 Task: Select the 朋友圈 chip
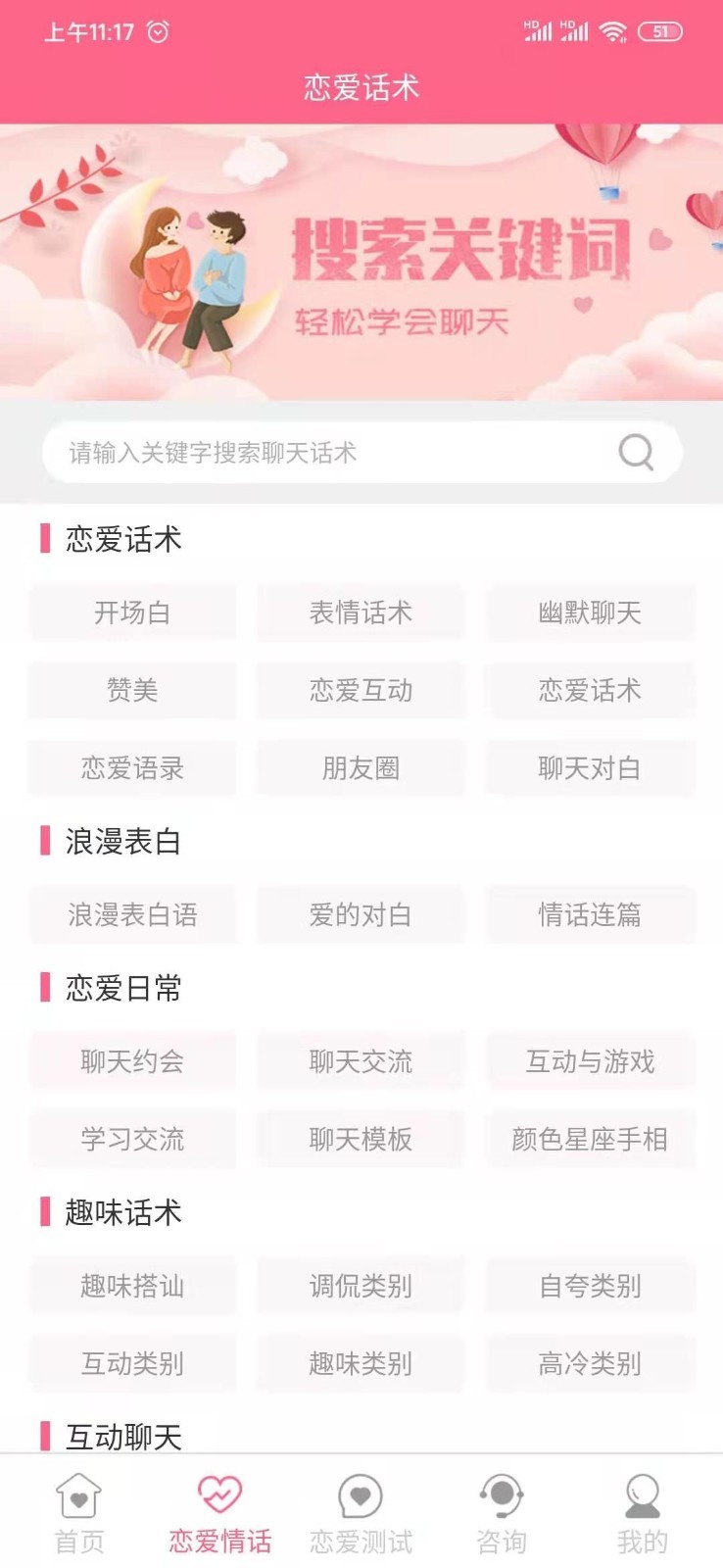361,768
